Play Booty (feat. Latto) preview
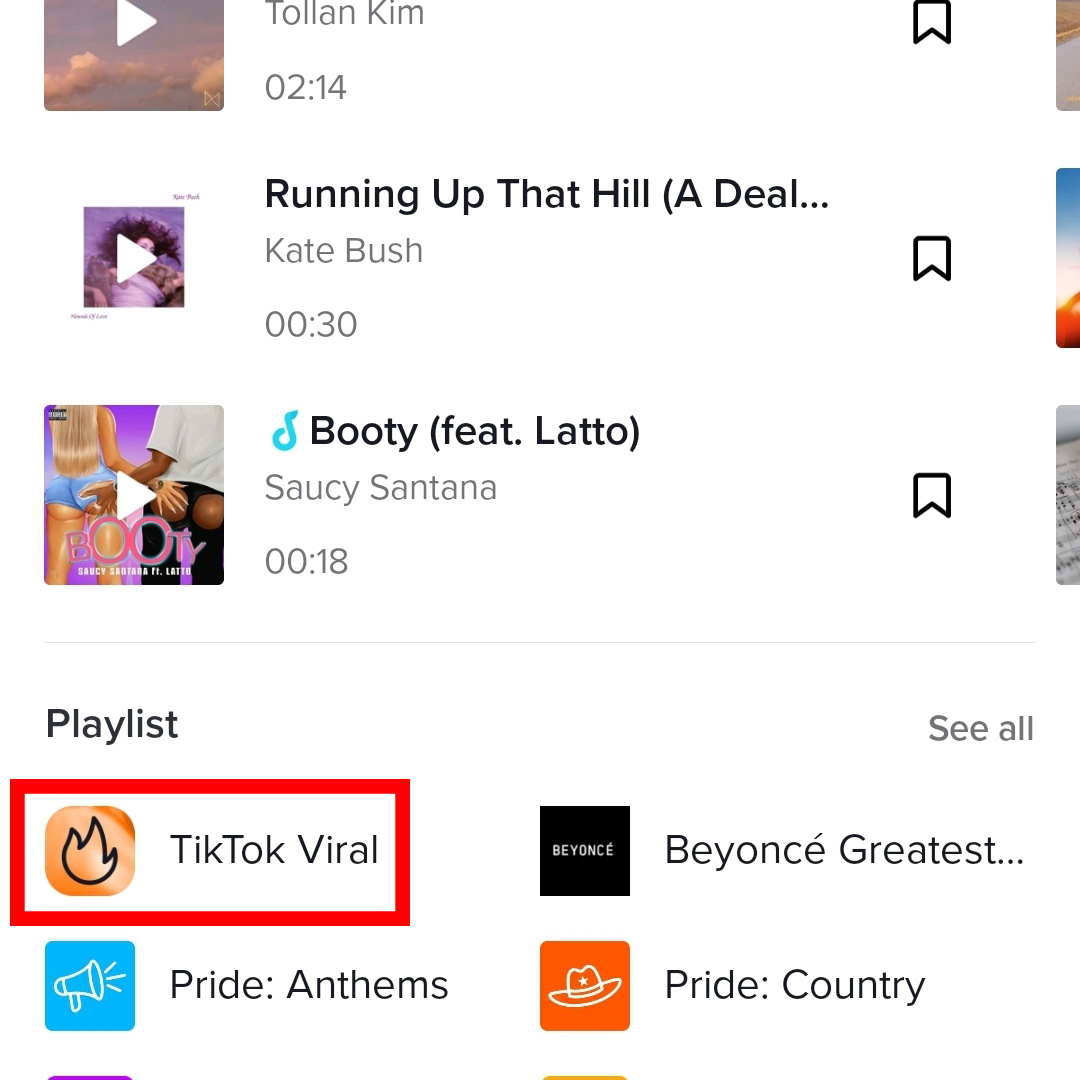 coord(134,495)
